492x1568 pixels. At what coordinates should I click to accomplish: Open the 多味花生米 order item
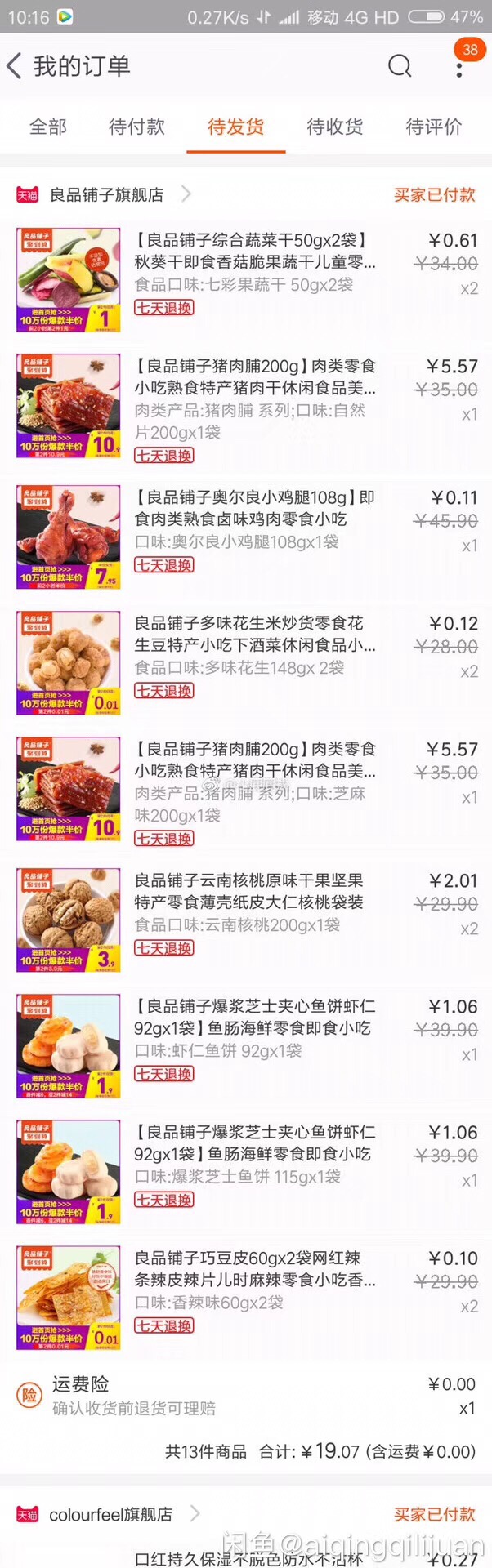pos(253,645)
